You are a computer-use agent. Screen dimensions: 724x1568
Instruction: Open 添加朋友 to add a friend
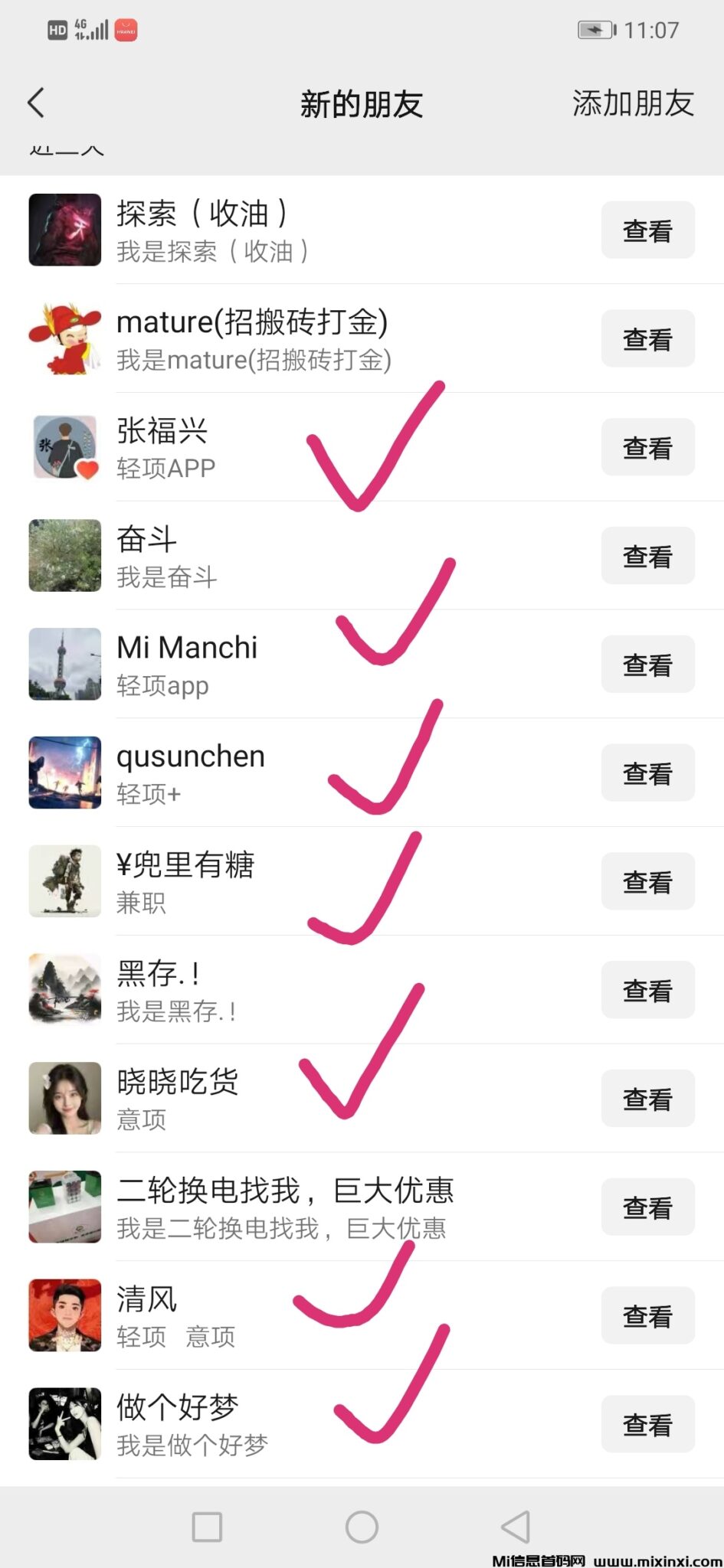click(632, 103)
